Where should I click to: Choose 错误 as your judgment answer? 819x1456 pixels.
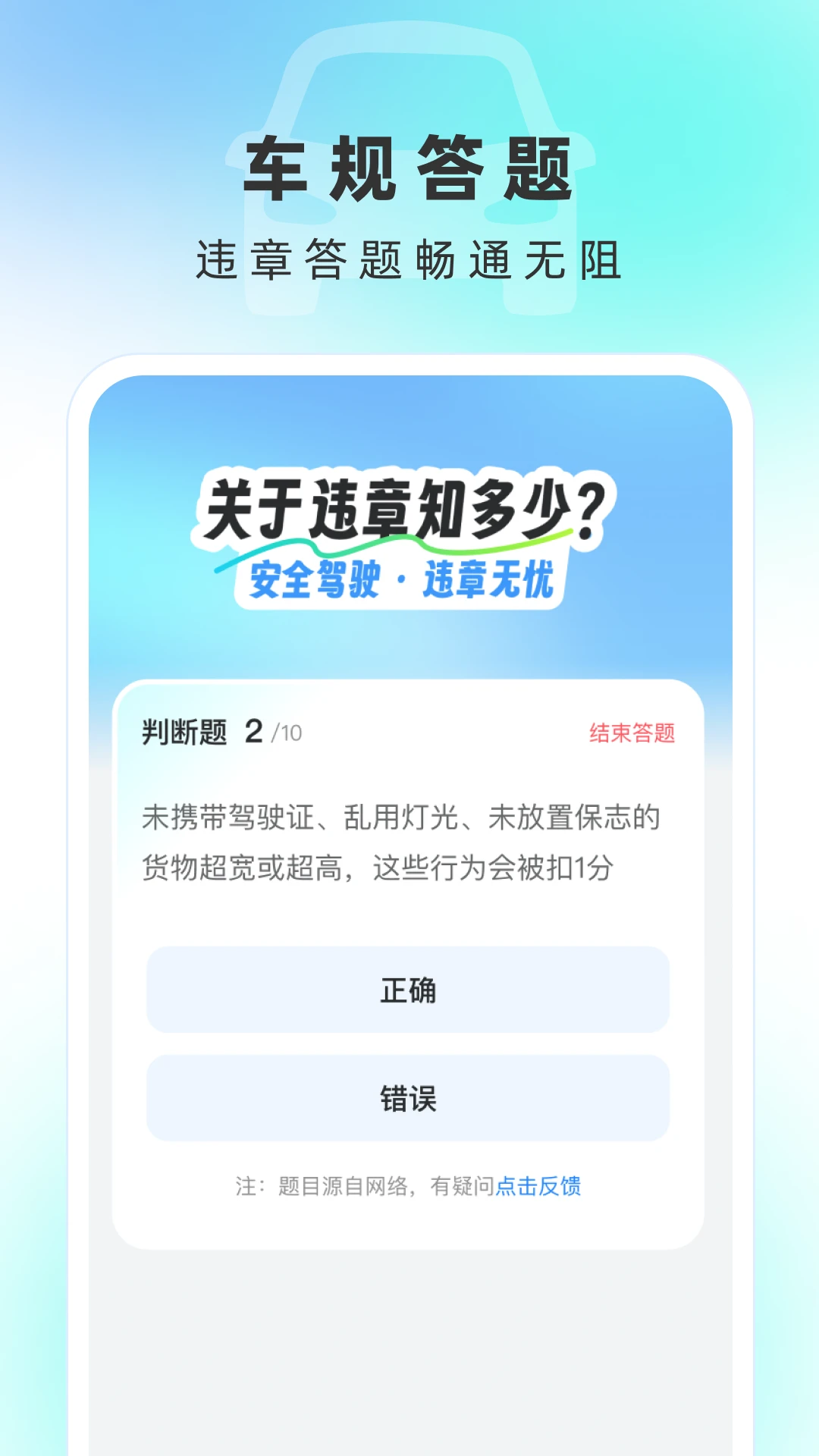coord(408,1098)
